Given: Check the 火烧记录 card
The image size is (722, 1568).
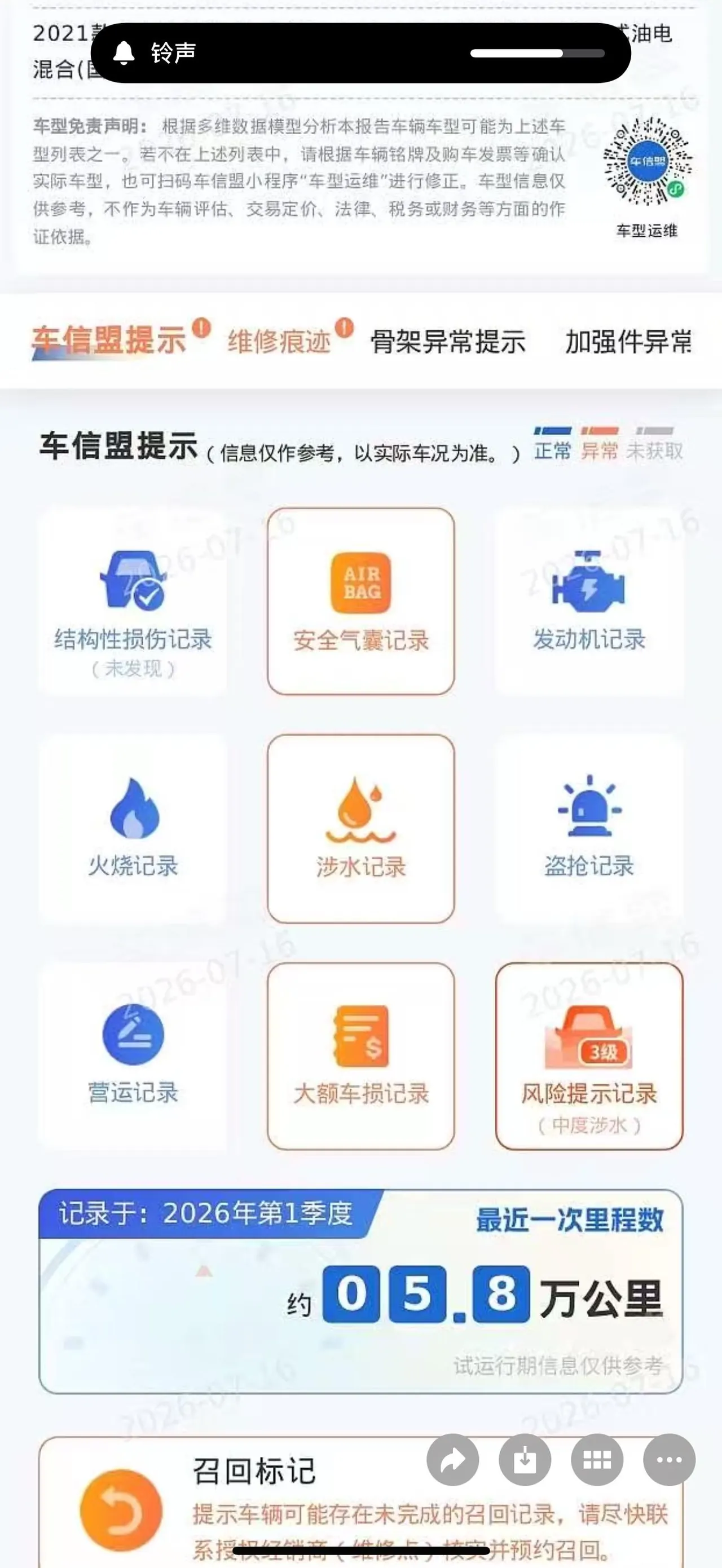Looking at the screenshot, I should (x=133, y=829).
